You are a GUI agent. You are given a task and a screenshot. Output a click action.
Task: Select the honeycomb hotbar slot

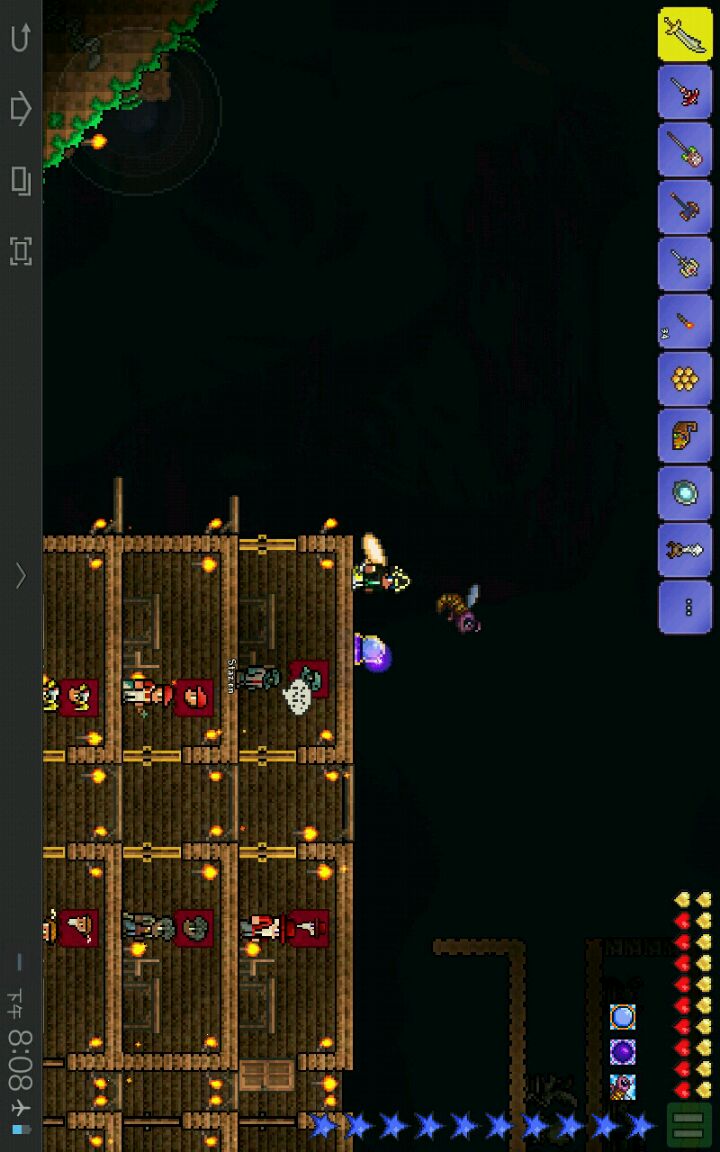click(685, 379)
